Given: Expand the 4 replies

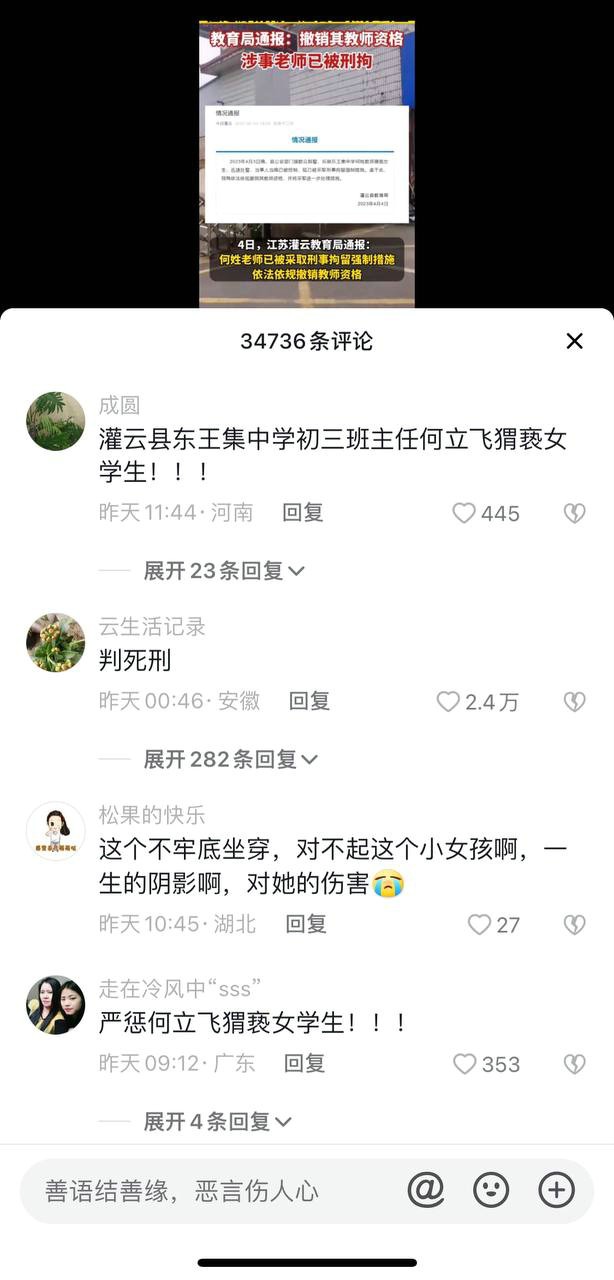Looking at the screenshot, I should pos(217,1121).
